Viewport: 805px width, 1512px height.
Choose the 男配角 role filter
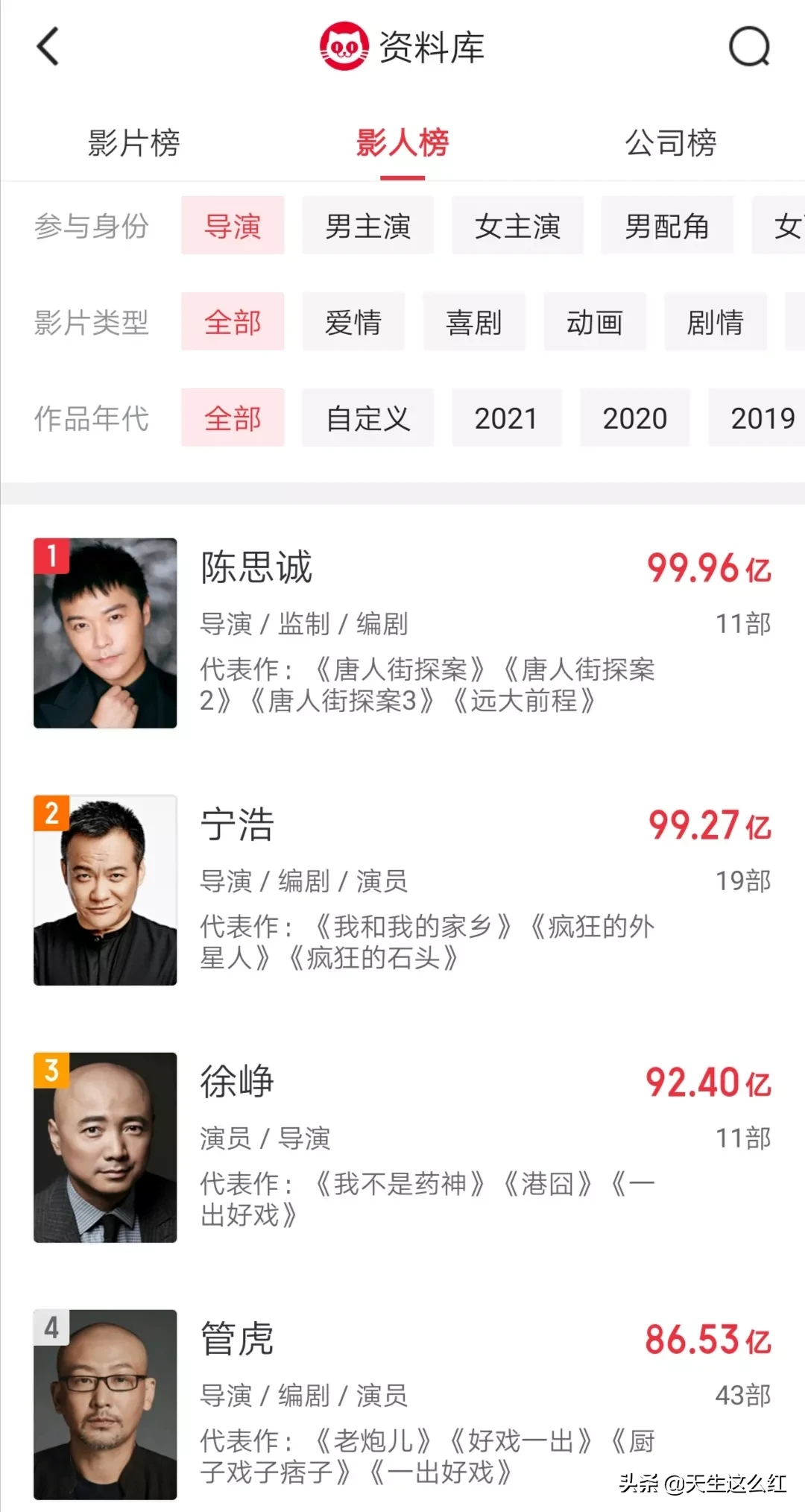click(x=666, y=226)
